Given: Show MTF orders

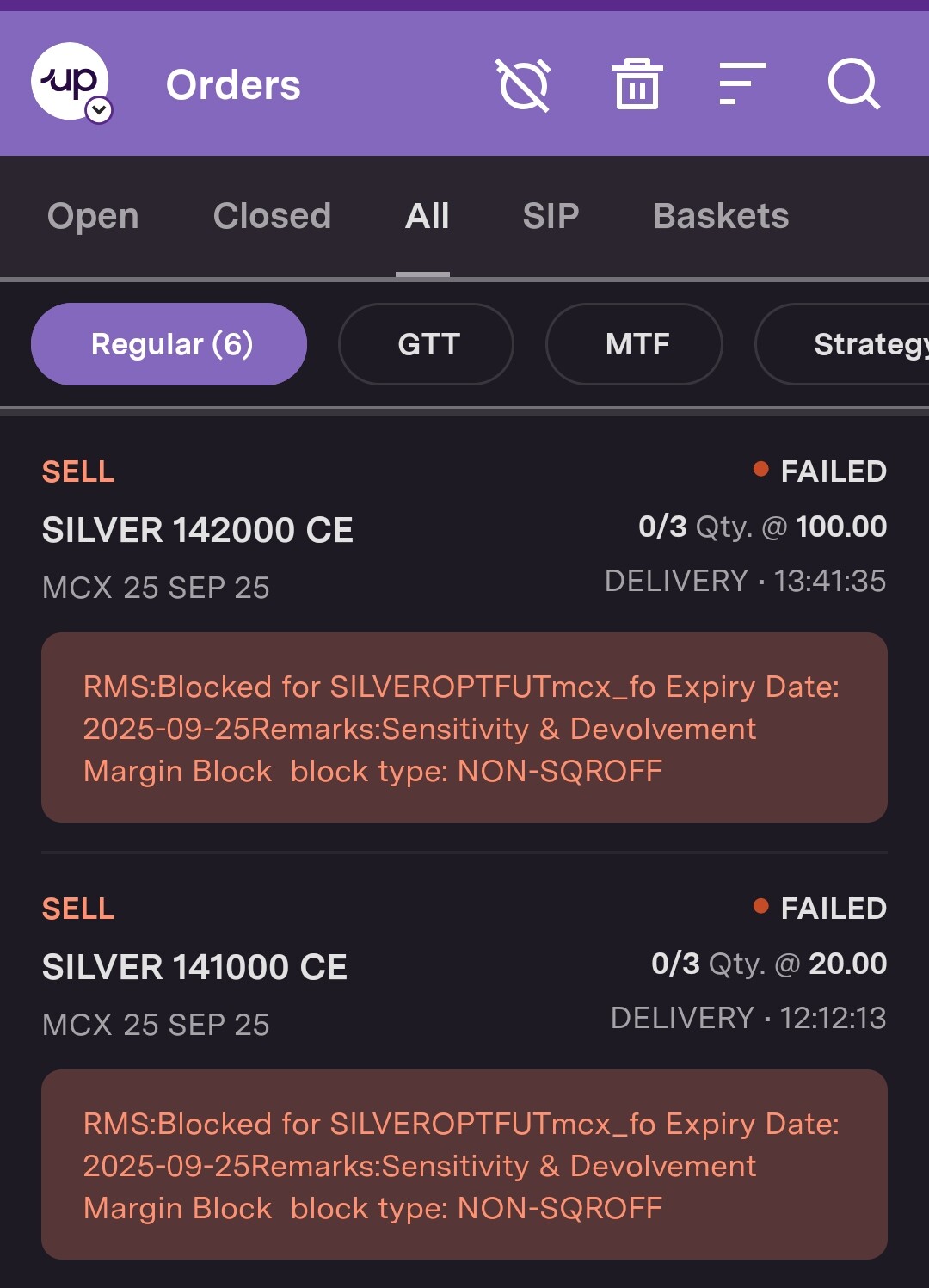Looking at the screenshot, I should coord(635,344).
